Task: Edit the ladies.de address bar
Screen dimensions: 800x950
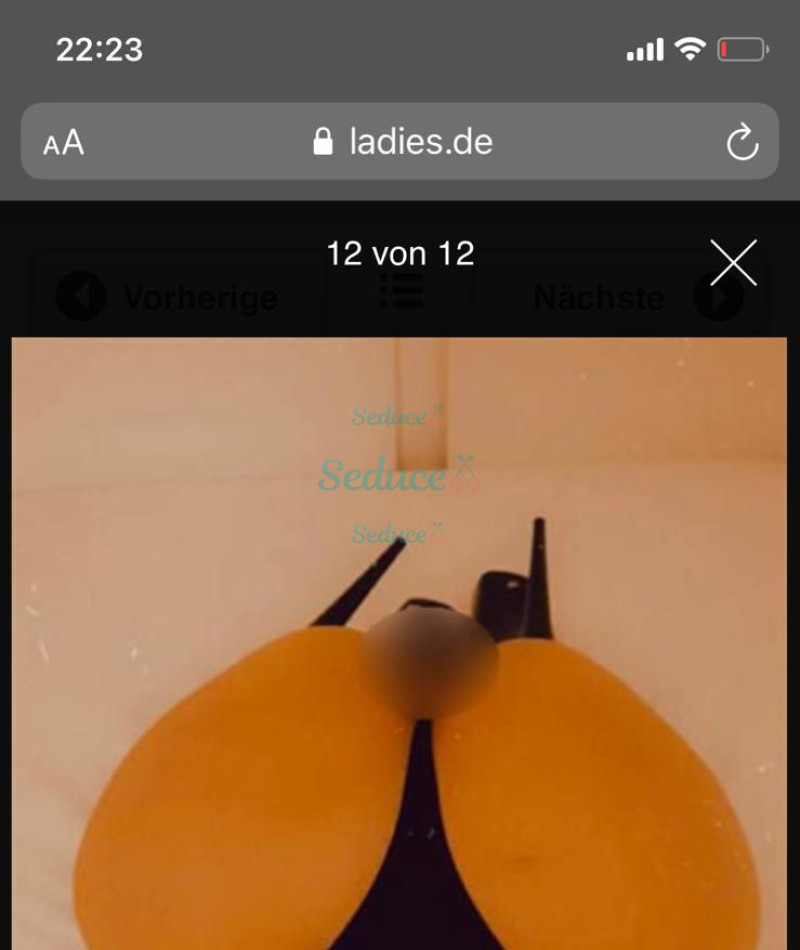Action: coord(402,142)
